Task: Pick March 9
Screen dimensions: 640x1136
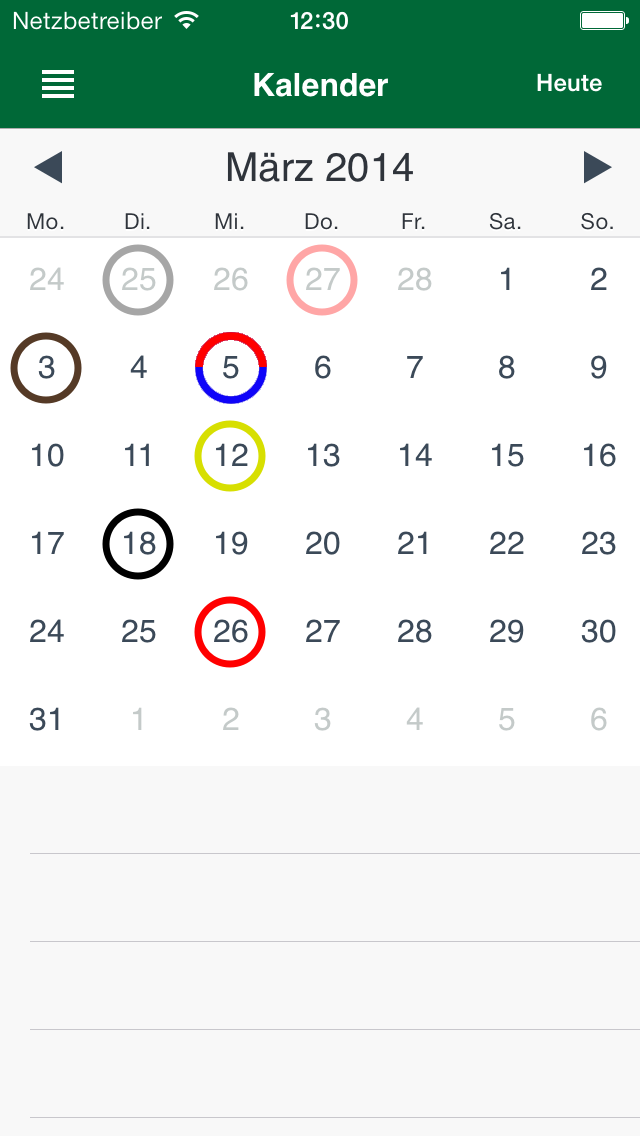Action: 598,368
